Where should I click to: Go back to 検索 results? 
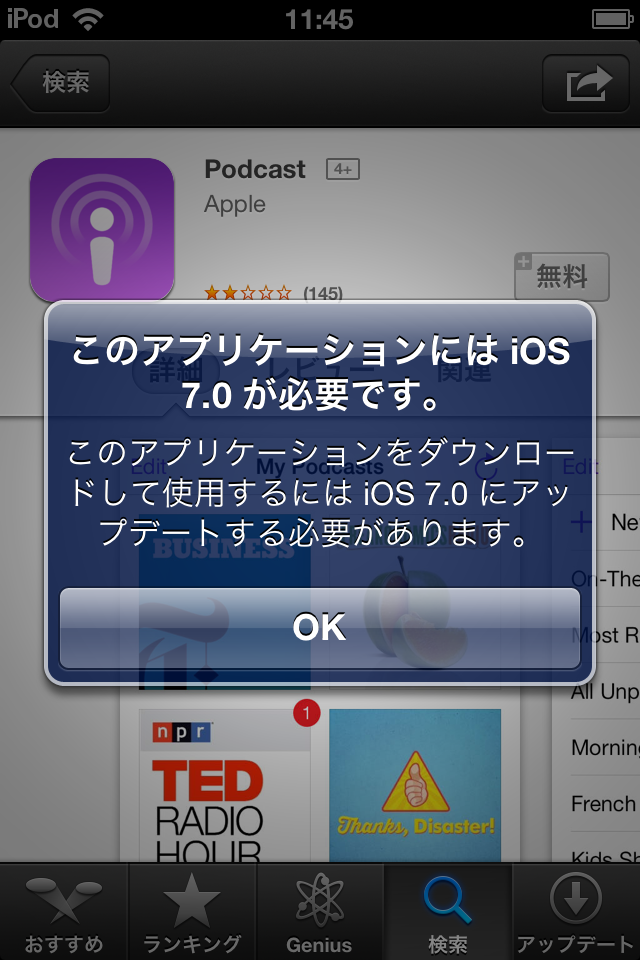62,84
